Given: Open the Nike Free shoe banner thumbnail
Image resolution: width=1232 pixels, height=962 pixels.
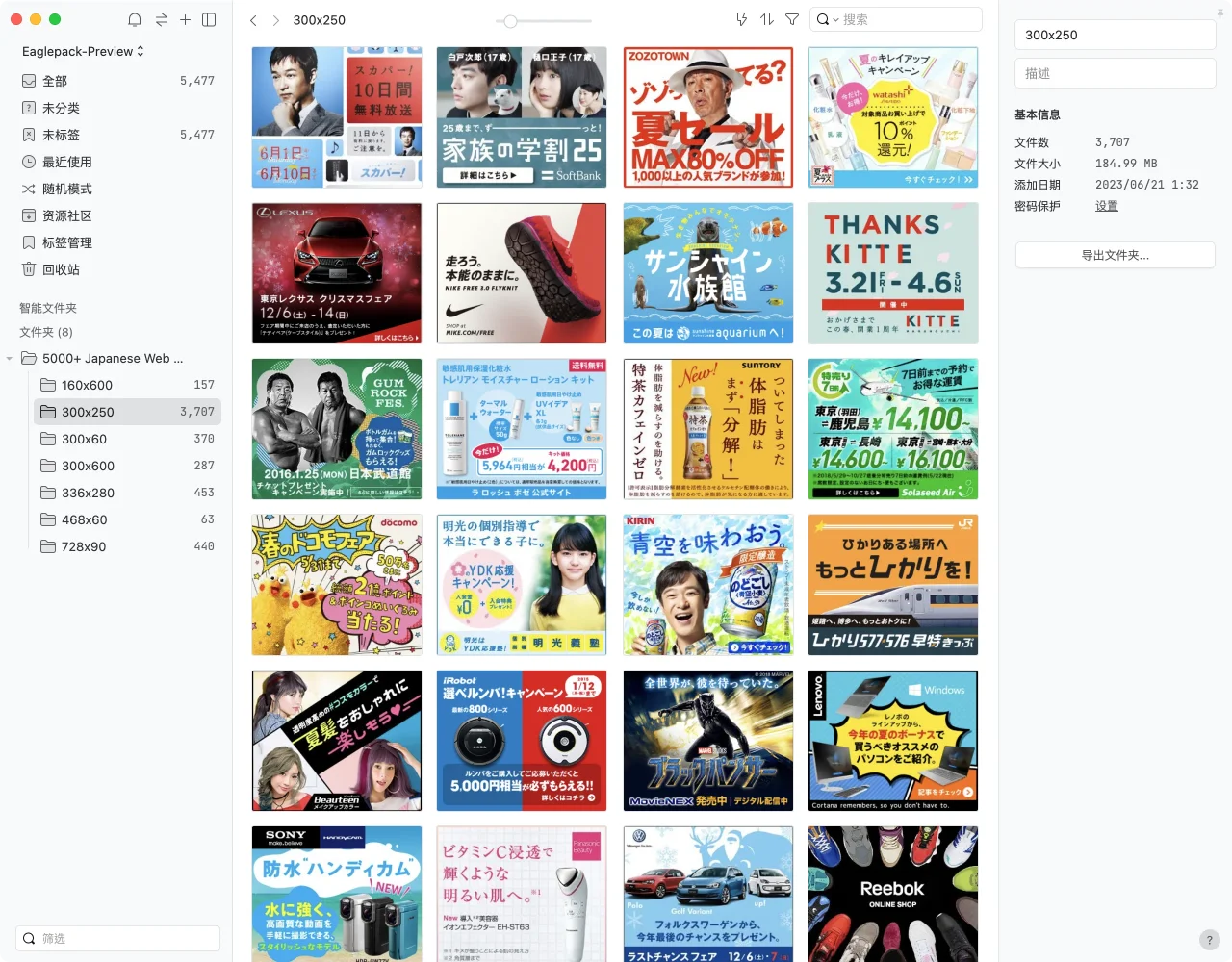Looking at the screenshot, I should coord(521,273).
